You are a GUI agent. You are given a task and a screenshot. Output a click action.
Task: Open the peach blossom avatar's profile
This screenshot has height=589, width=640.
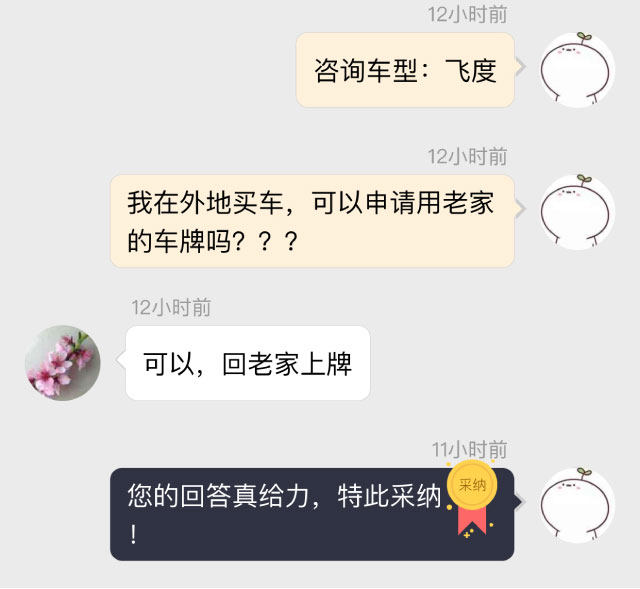pos(63,363)
